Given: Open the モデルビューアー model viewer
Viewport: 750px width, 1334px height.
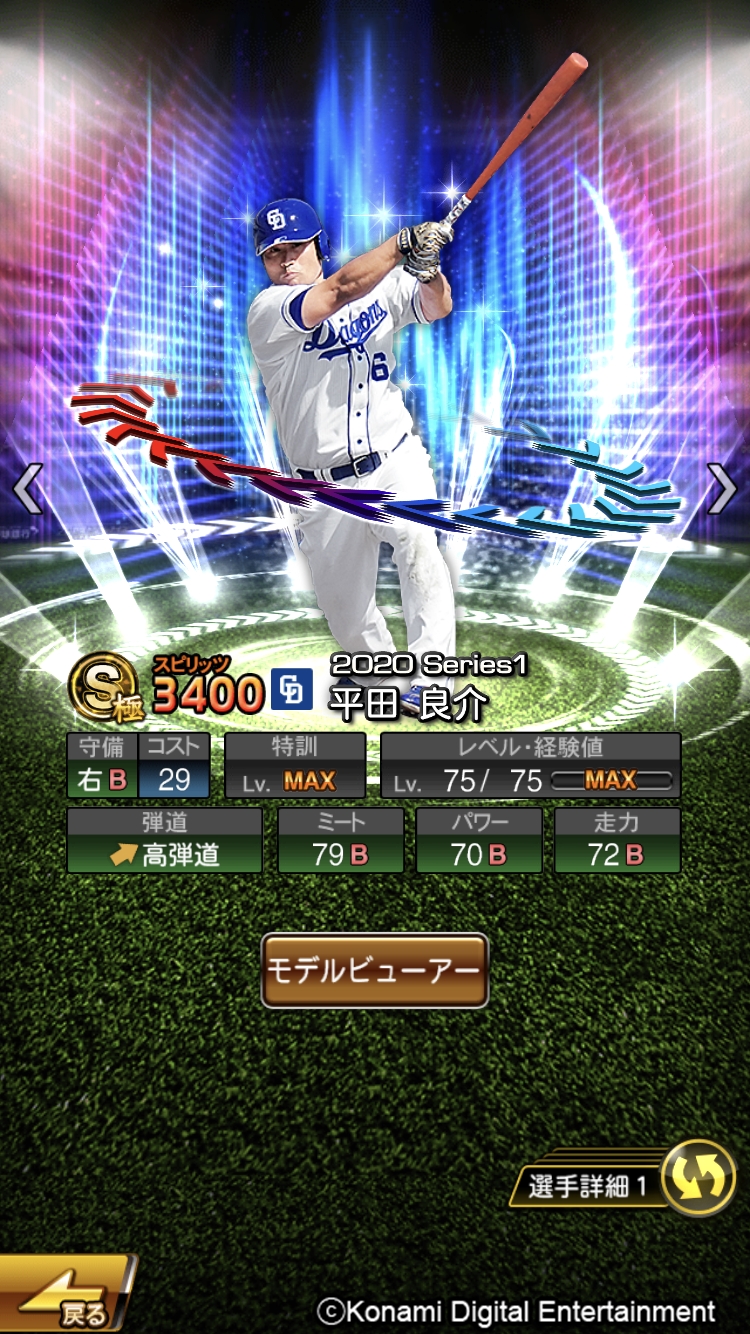Looking at the screenshot, I should point(374,970).
